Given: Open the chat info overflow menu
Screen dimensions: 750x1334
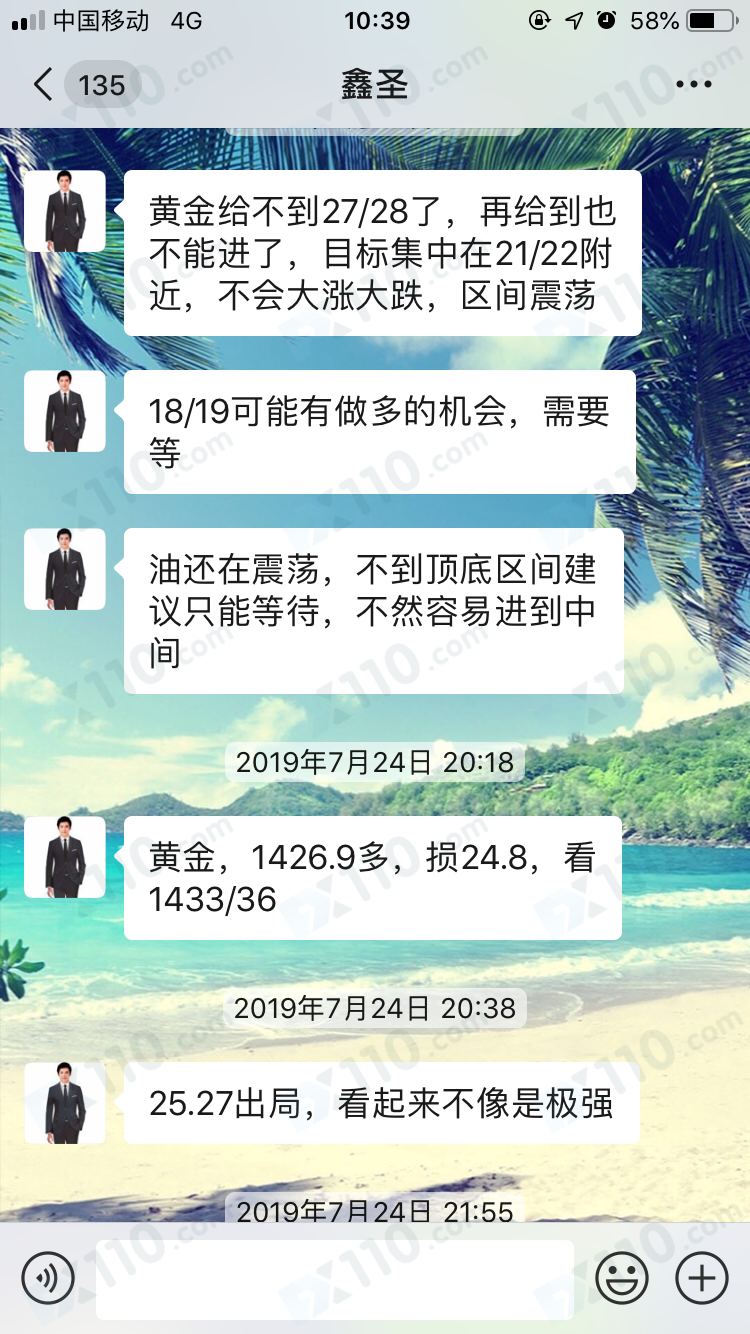Looking at the screenshot, I should [x=694, y=85].
